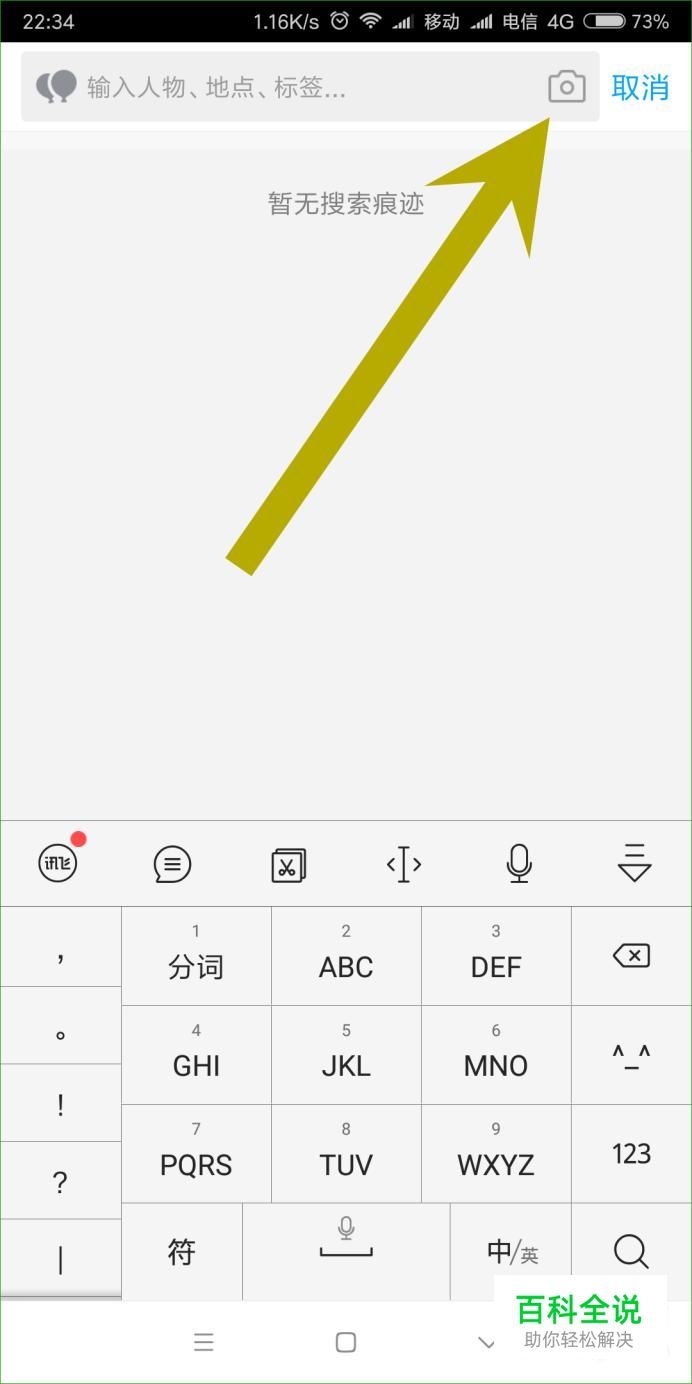692x1384 pixels.
Task: Open the ^_^ emoticon key
Action: coord(631,1055)
